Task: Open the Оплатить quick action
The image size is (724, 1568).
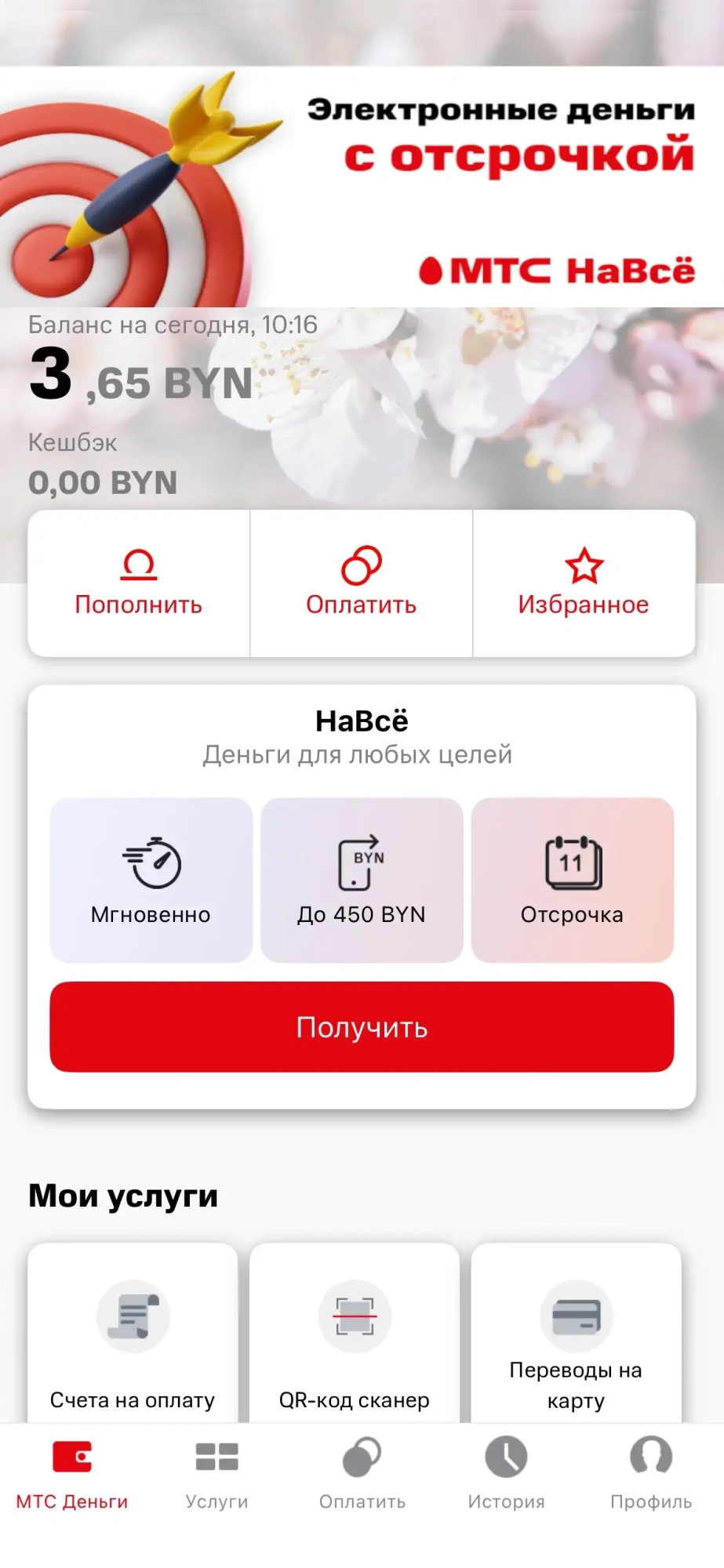Action: click(x=362, y=583)
